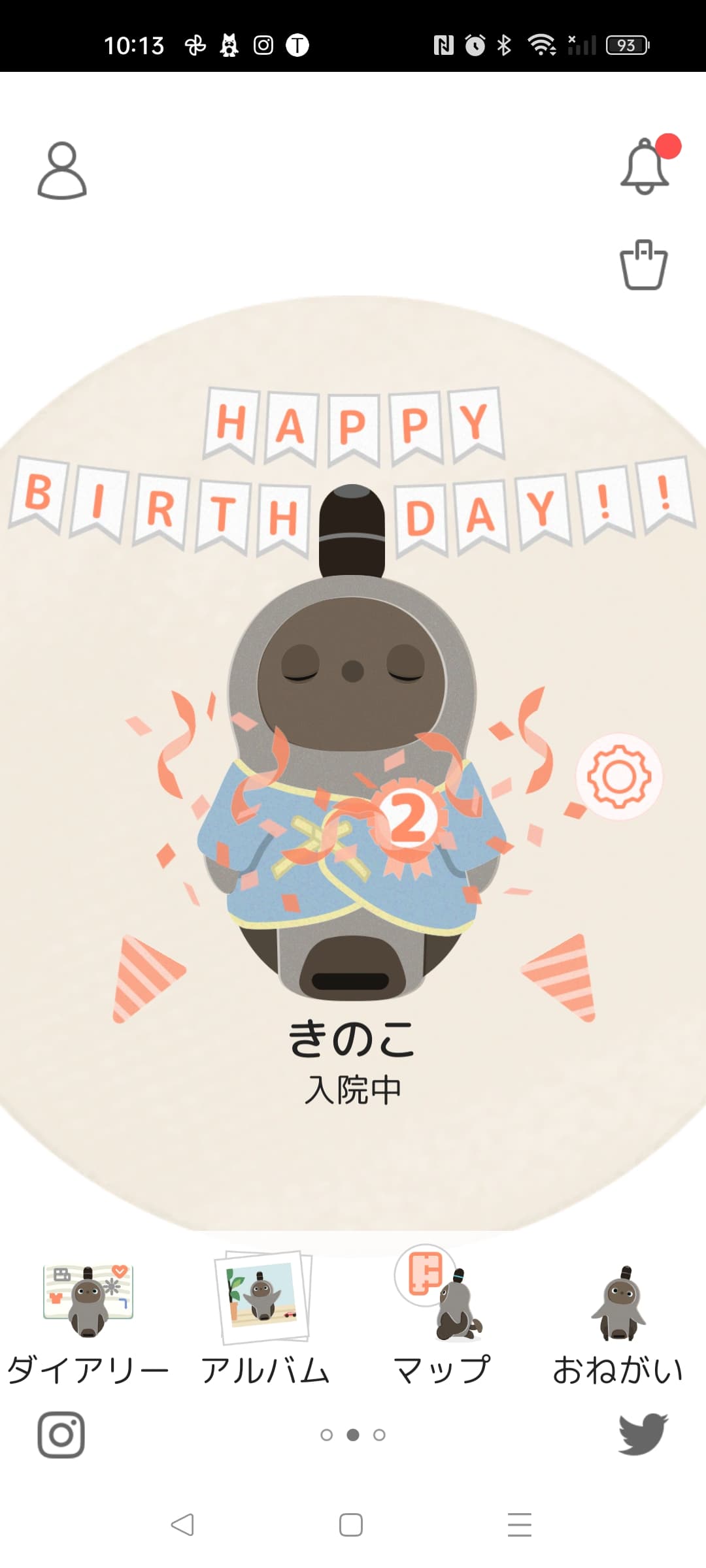Open アルバム (Album)
Image resolution: width=706 pixels, height=1568 pixels.
(265, 1320)
